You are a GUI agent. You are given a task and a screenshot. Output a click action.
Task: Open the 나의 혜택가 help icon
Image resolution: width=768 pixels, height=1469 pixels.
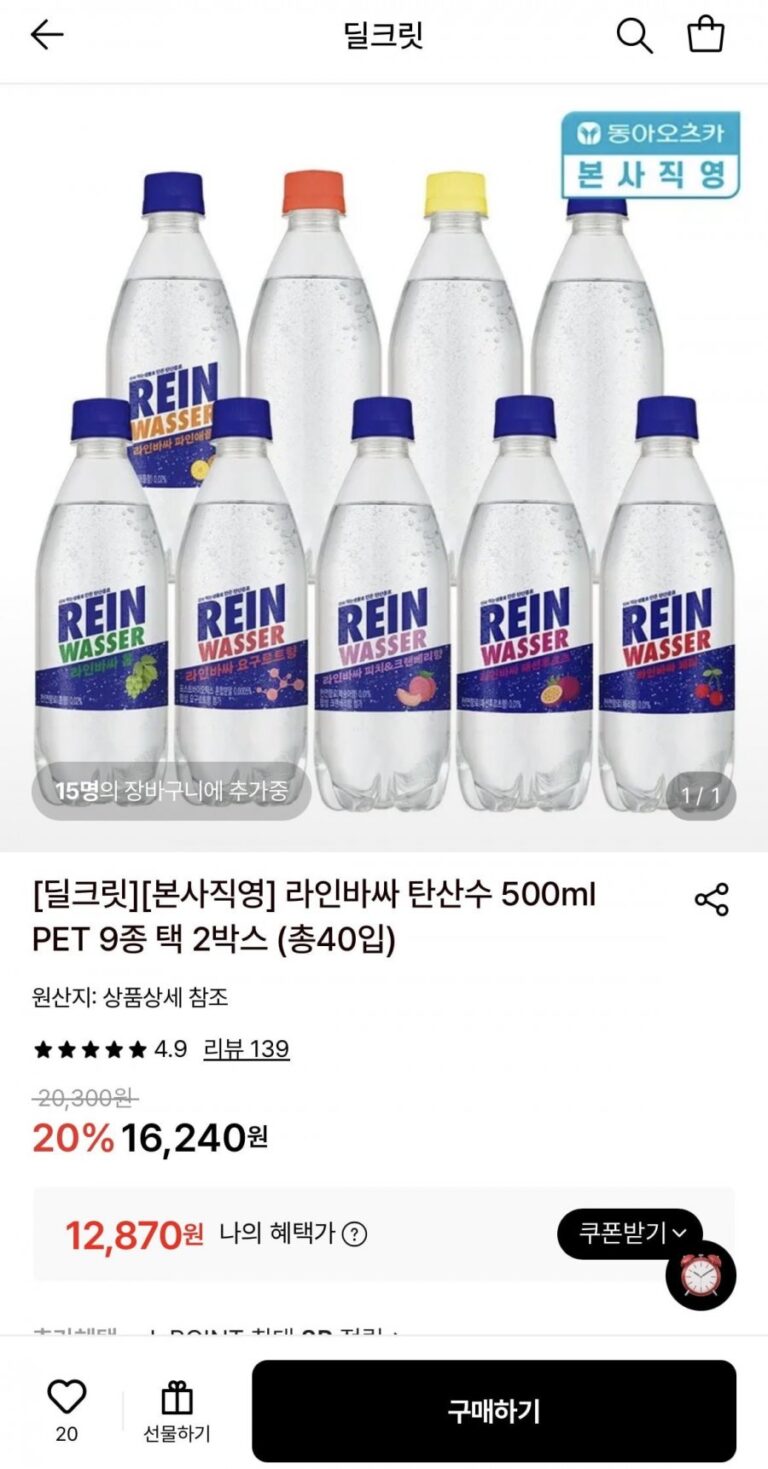354,1235
